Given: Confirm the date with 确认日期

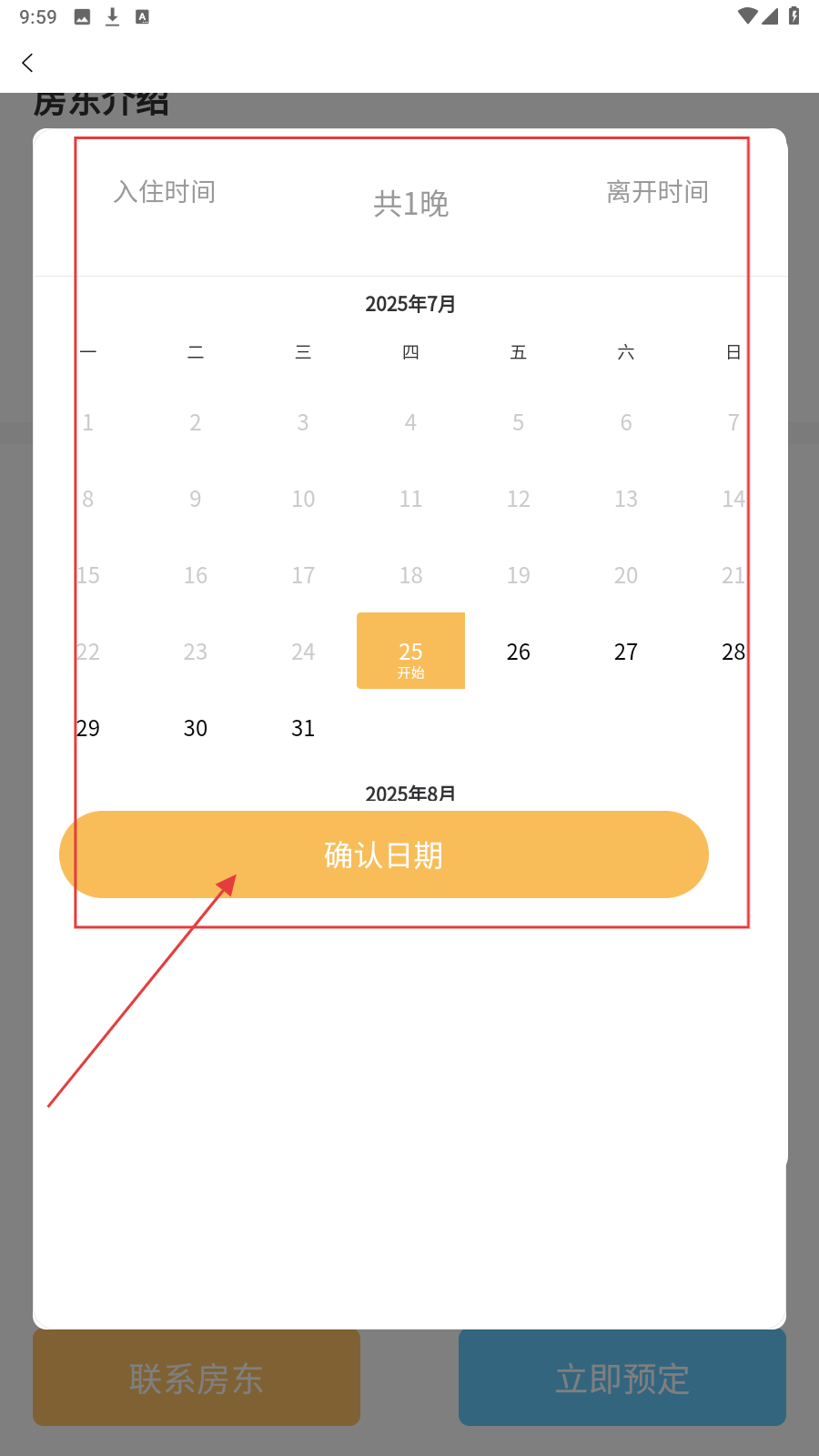Looking at the screenshot, I should [383, 854].
